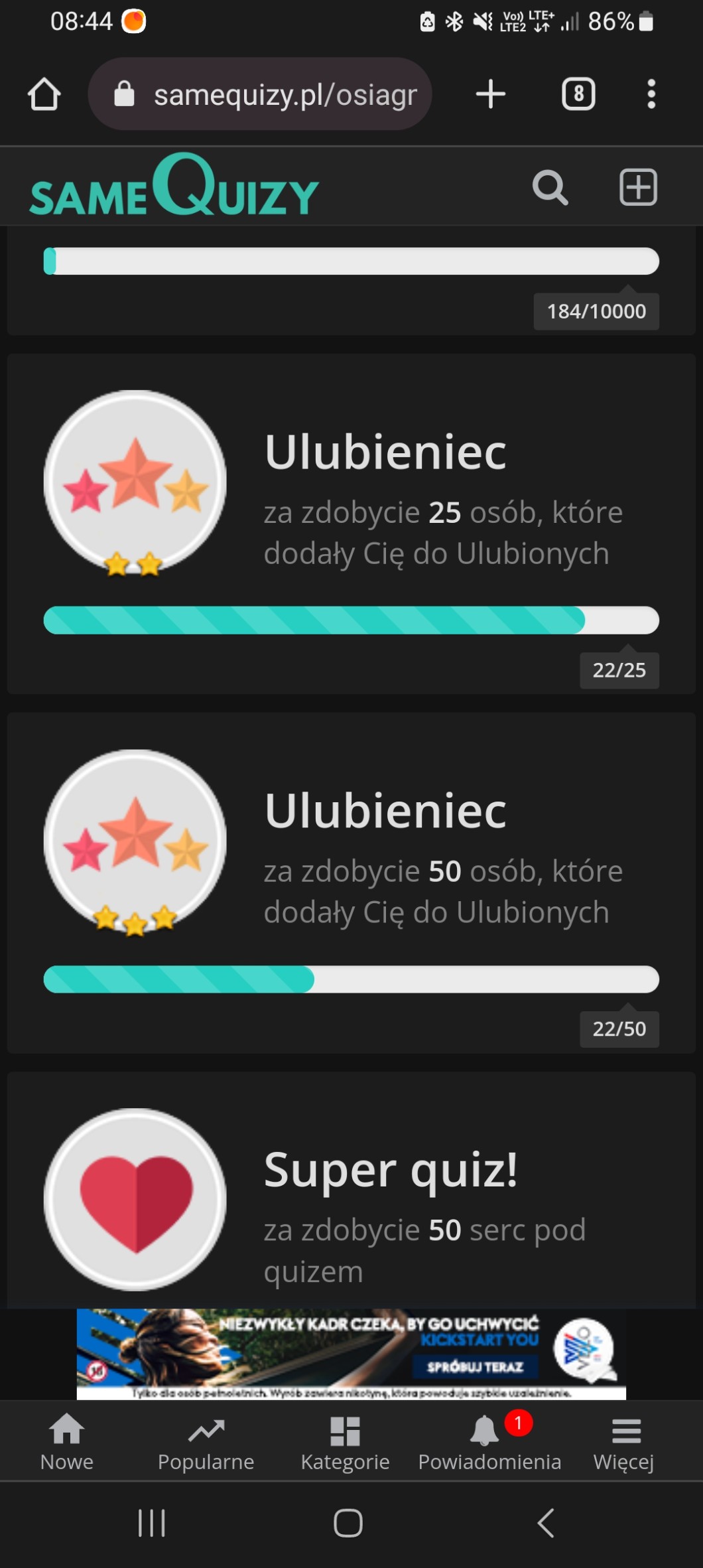
Task: Switch to the Popularne tab
Action: pos(206,1441)
